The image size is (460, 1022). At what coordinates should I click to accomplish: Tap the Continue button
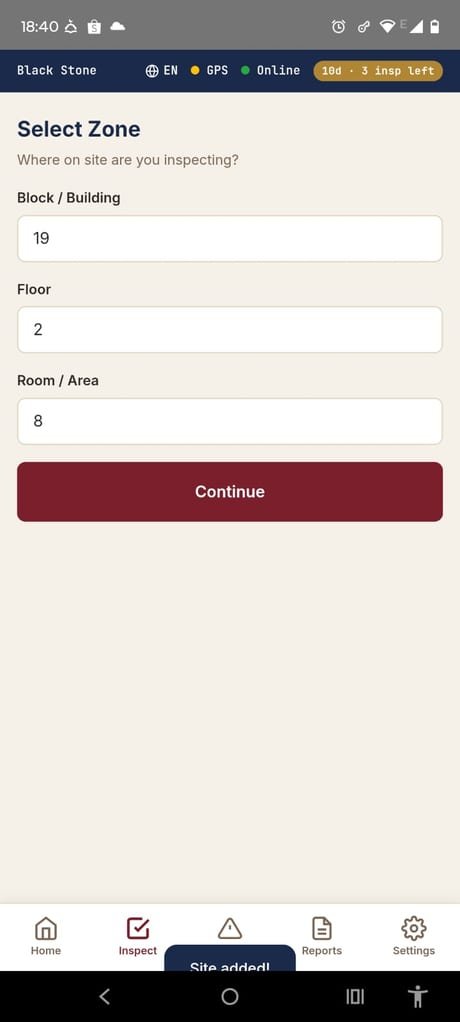[x=229, y=491]
